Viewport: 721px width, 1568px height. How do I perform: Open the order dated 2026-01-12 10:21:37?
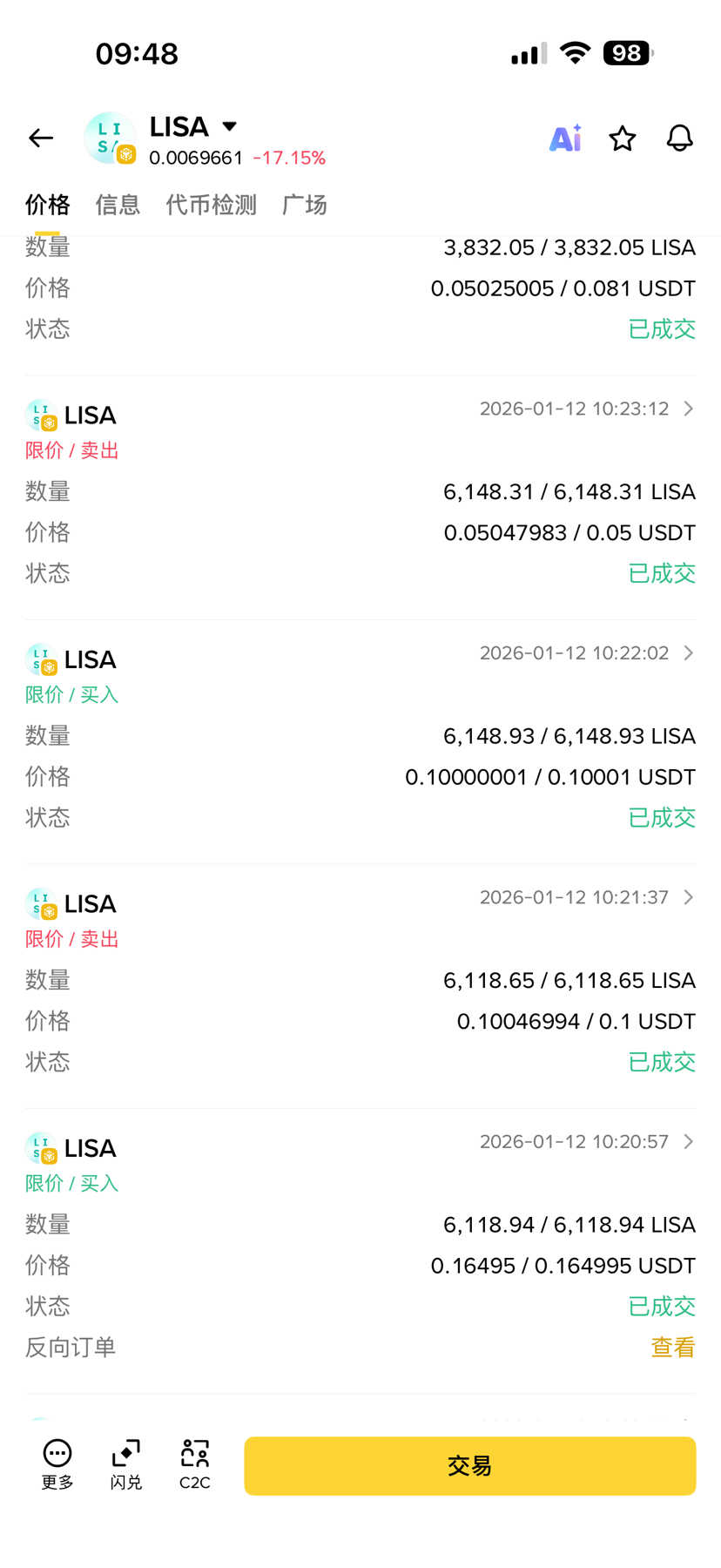tap(687, 897)
